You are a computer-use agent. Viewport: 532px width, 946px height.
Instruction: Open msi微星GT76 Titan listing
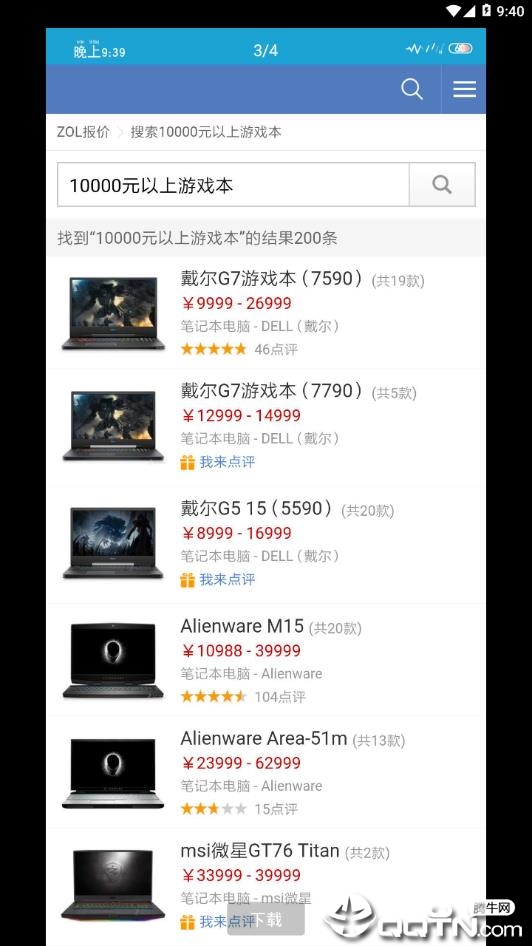[x=260, y=851]
